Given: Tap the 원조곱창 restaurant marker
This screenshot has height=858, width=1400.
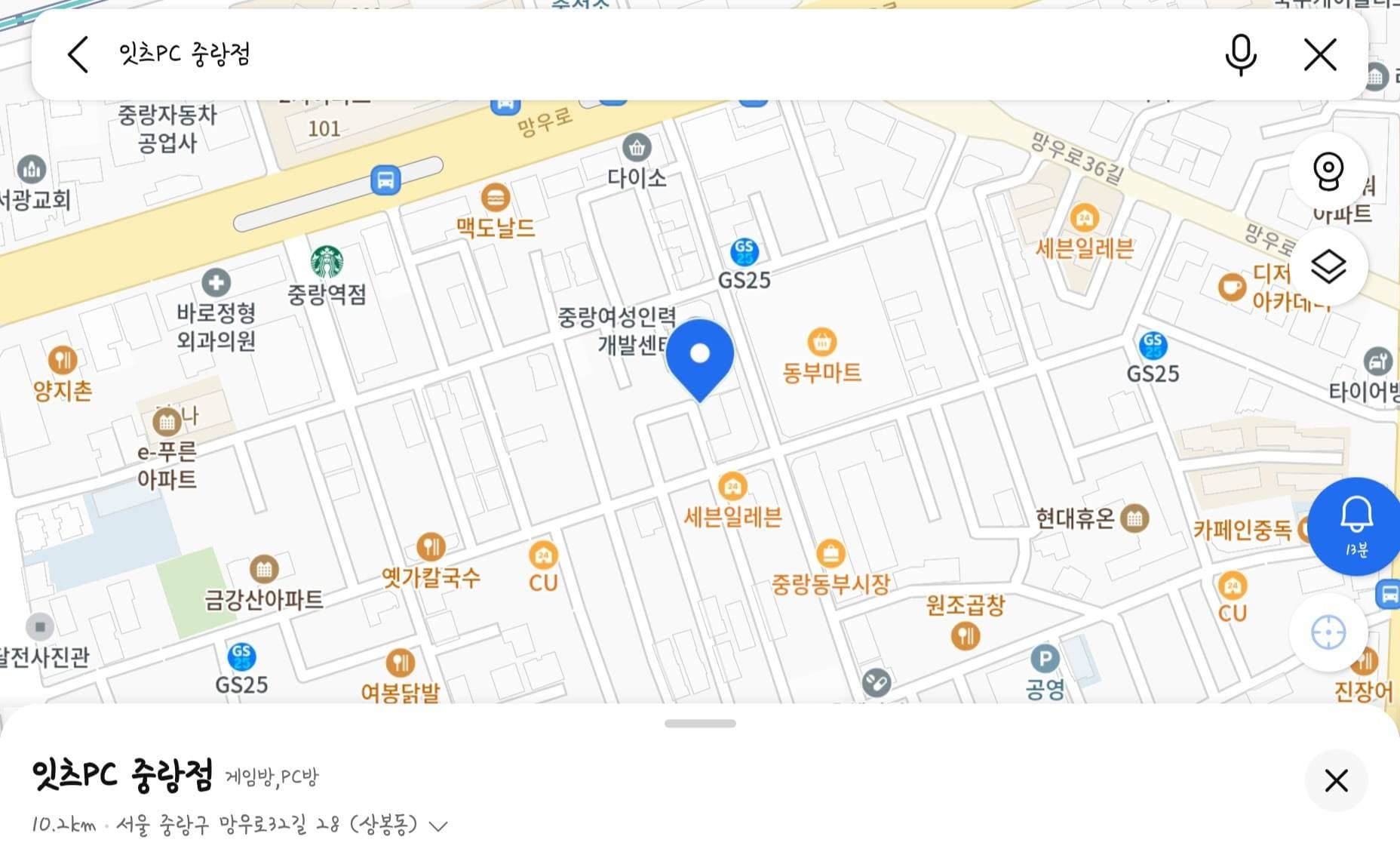Looking at the screenshot, I should tap(966, 635).
